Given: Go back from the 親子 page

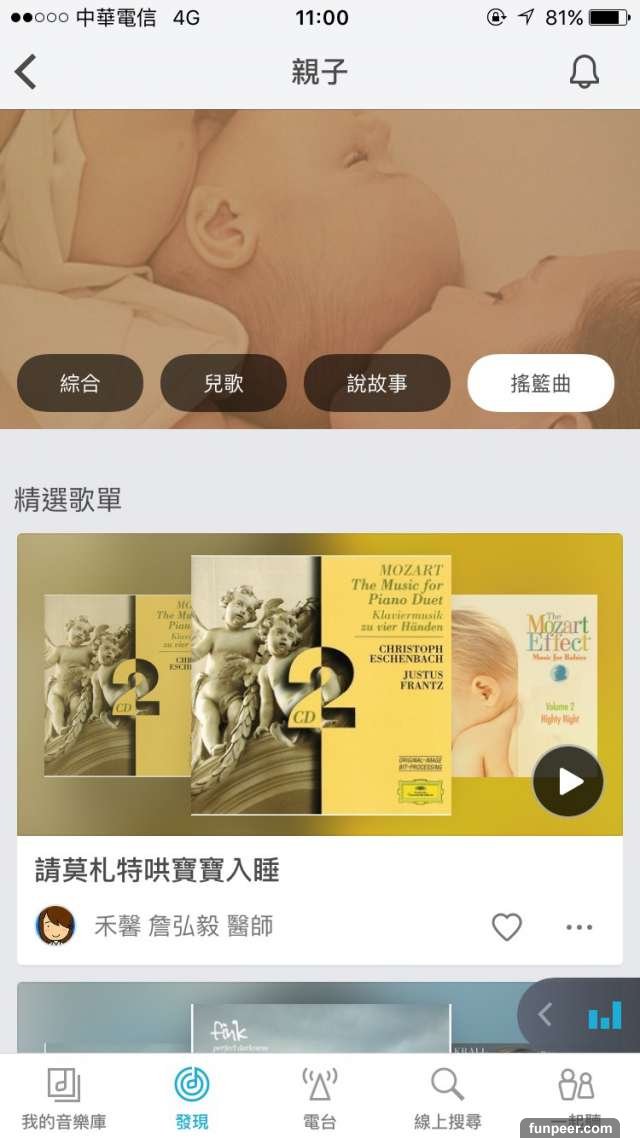Looking at the screenshot, I should pos(27,72).
